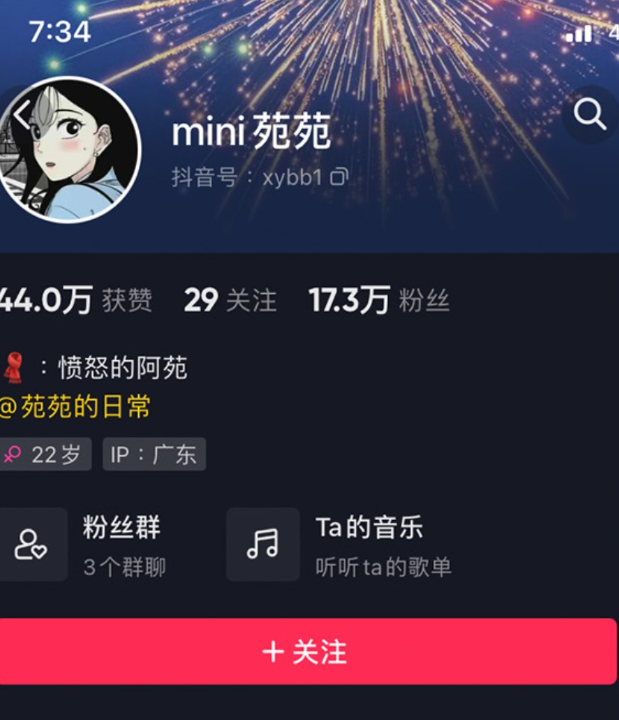Copy the Douyin ID xybb1
This screenshot has width=619, height=720.
(340, 178)
